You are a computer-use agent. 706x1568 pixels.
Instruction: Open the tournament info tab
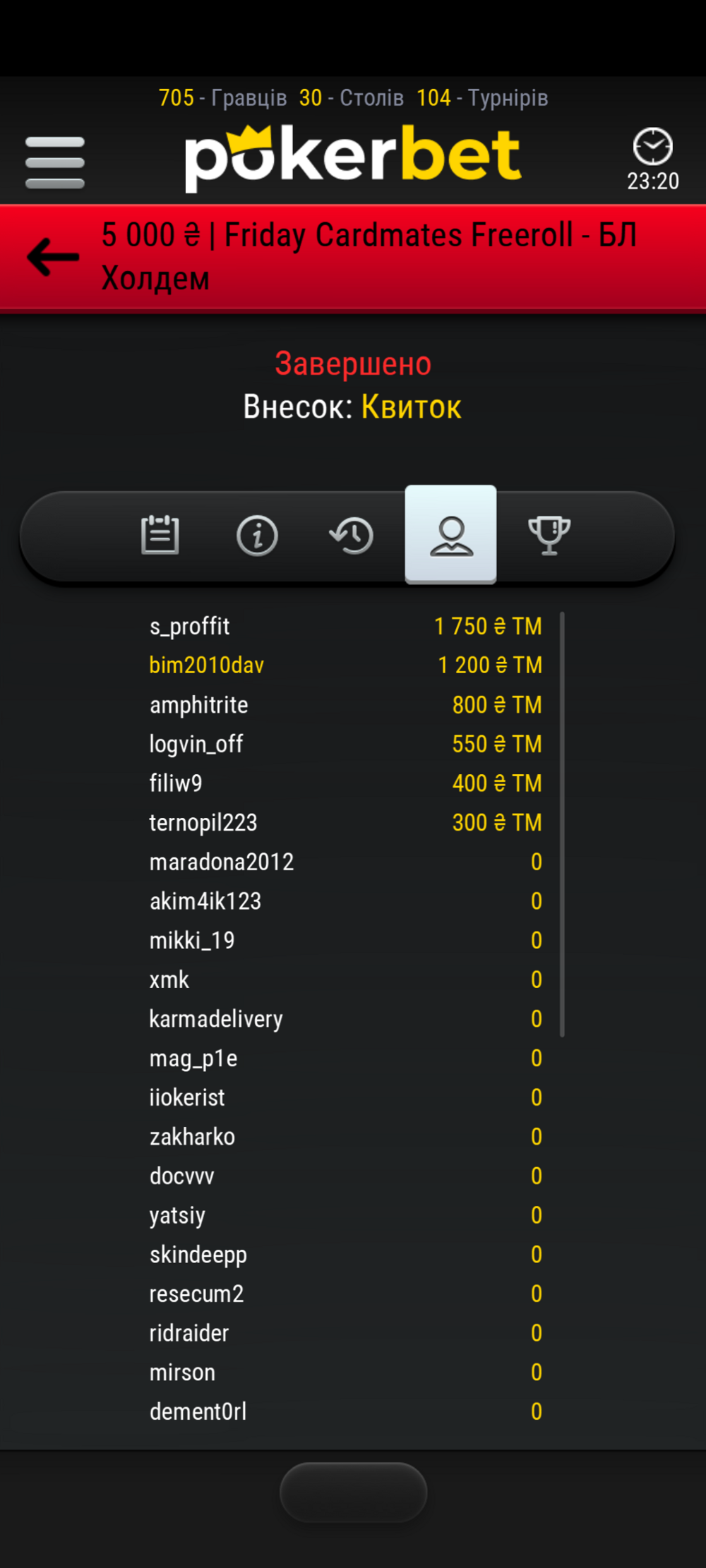[x=257, y=535]
